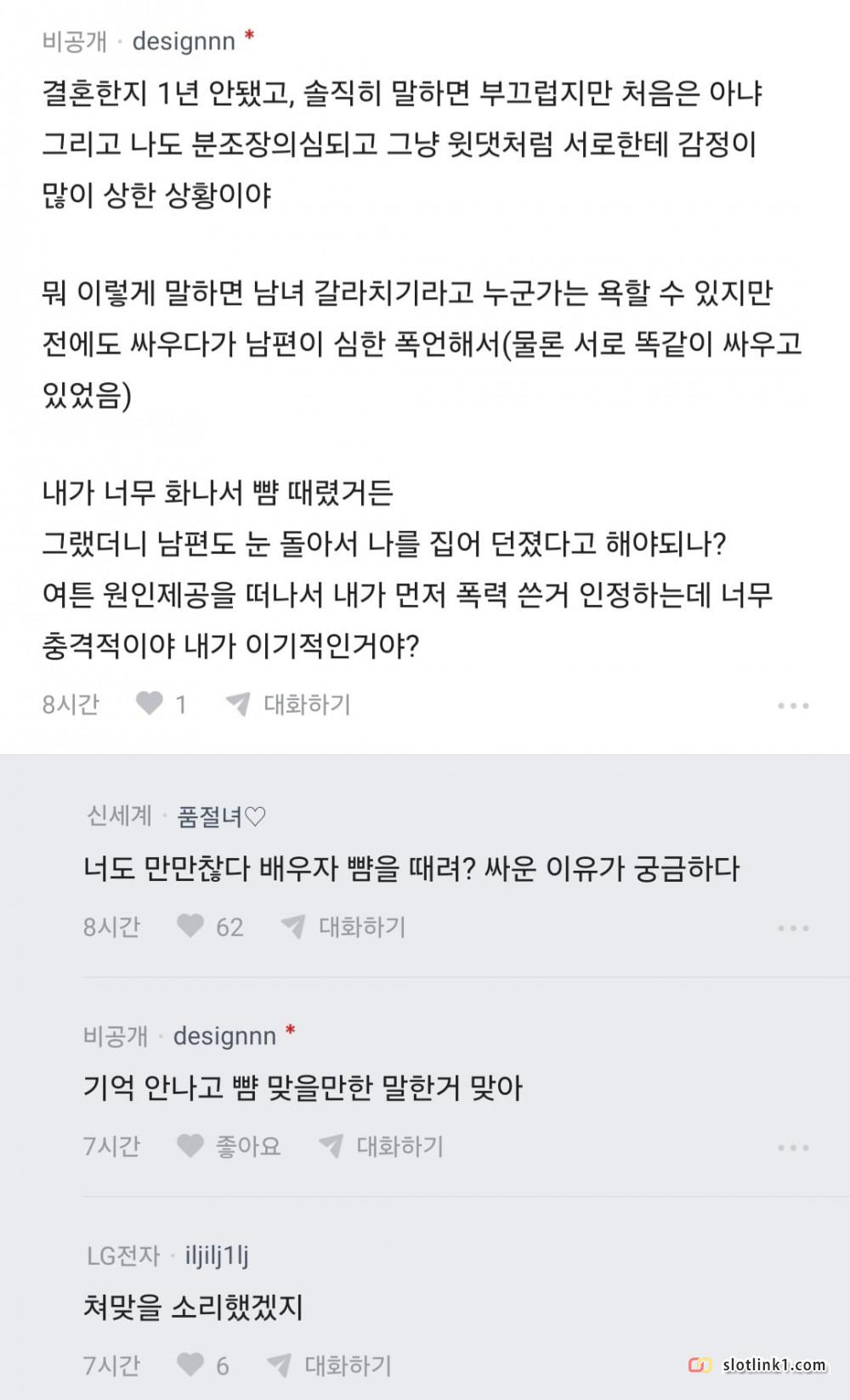Open overflow menu on 품절녀's comment

[793, 928]
